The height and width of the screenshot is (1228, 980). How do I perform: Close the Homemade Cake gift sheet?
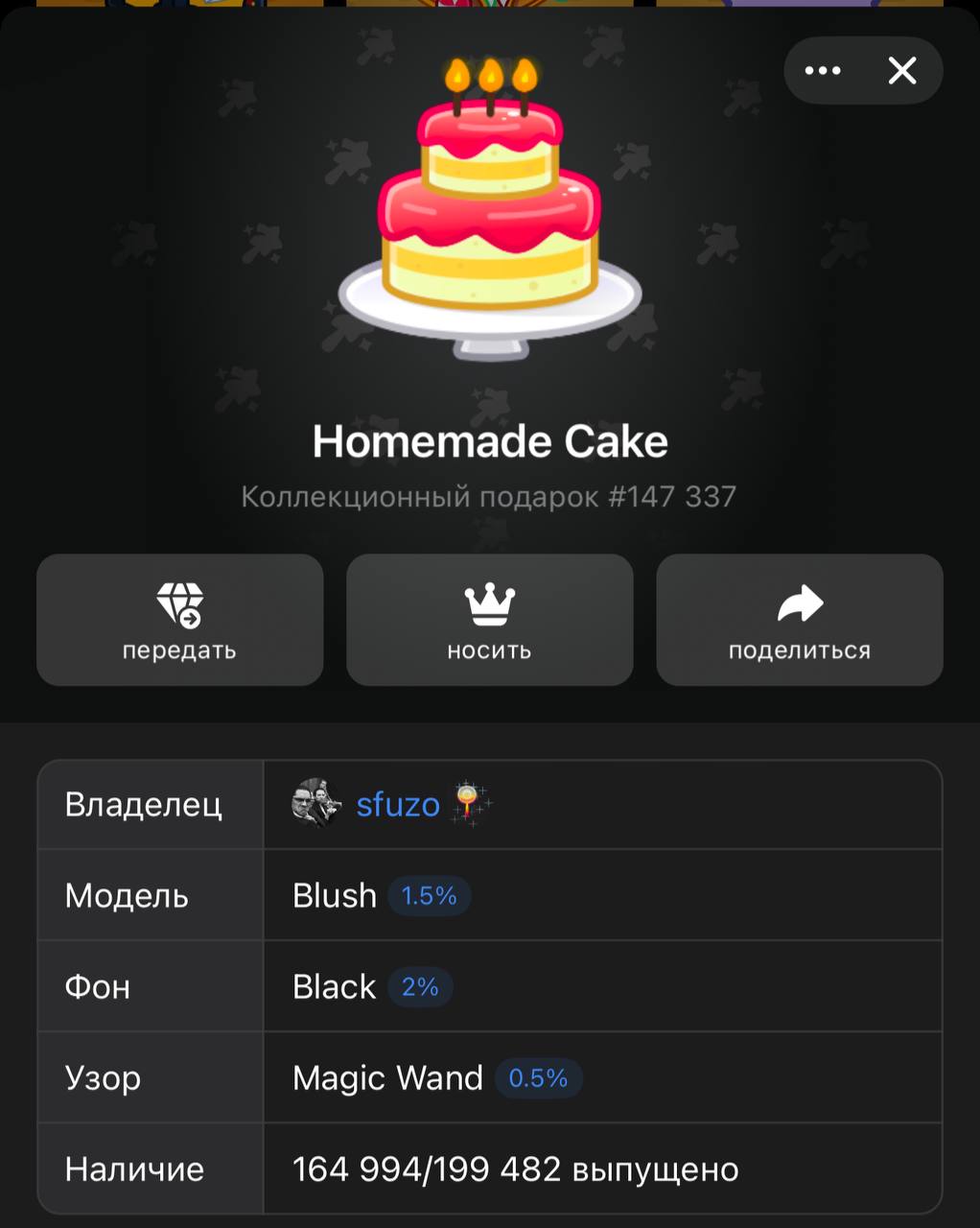[902, 71]
